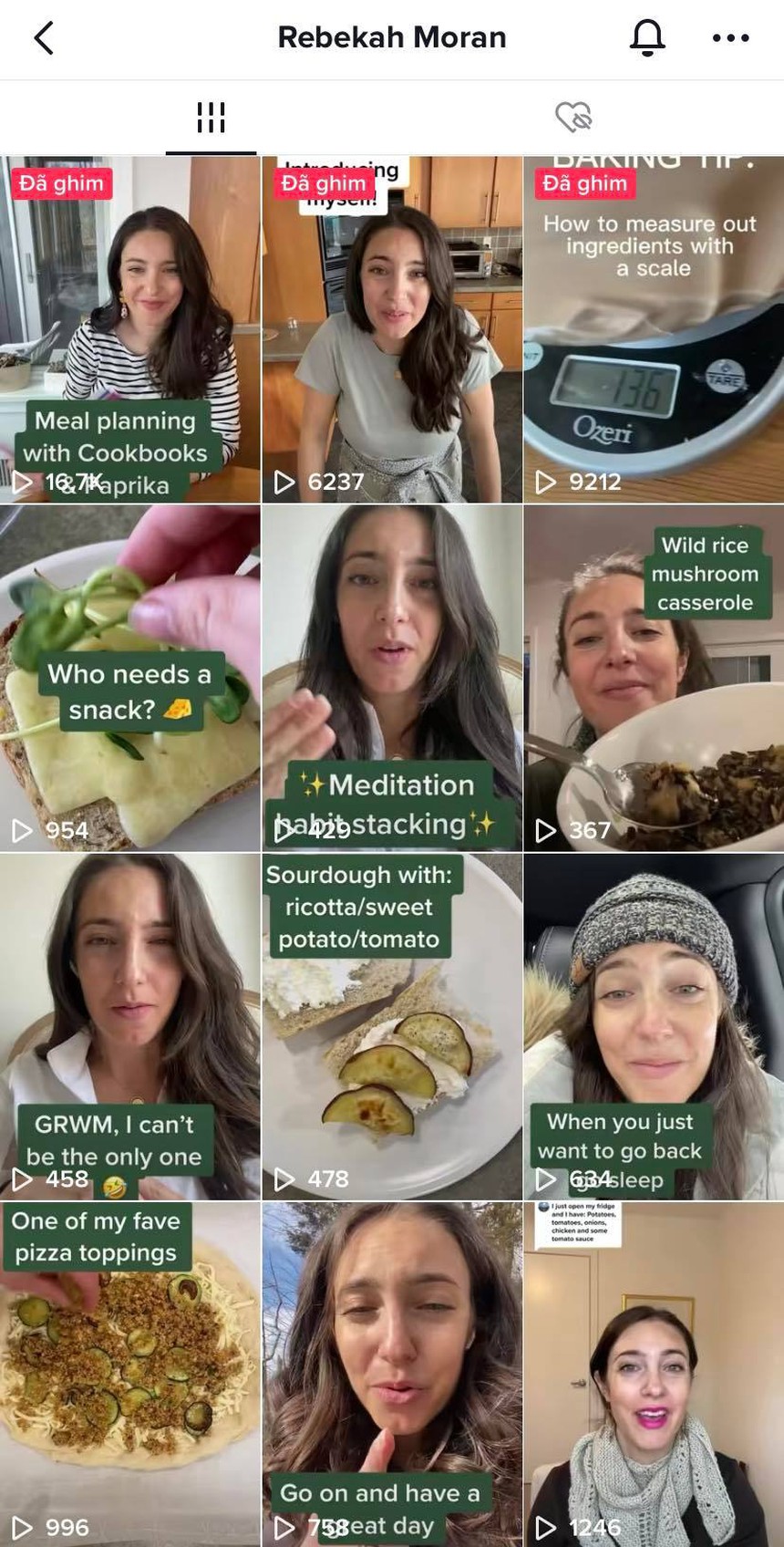Go back from Rebekah Moran's profile
The height and width of the screenshot is (1547, 784).
click(44, 38)
